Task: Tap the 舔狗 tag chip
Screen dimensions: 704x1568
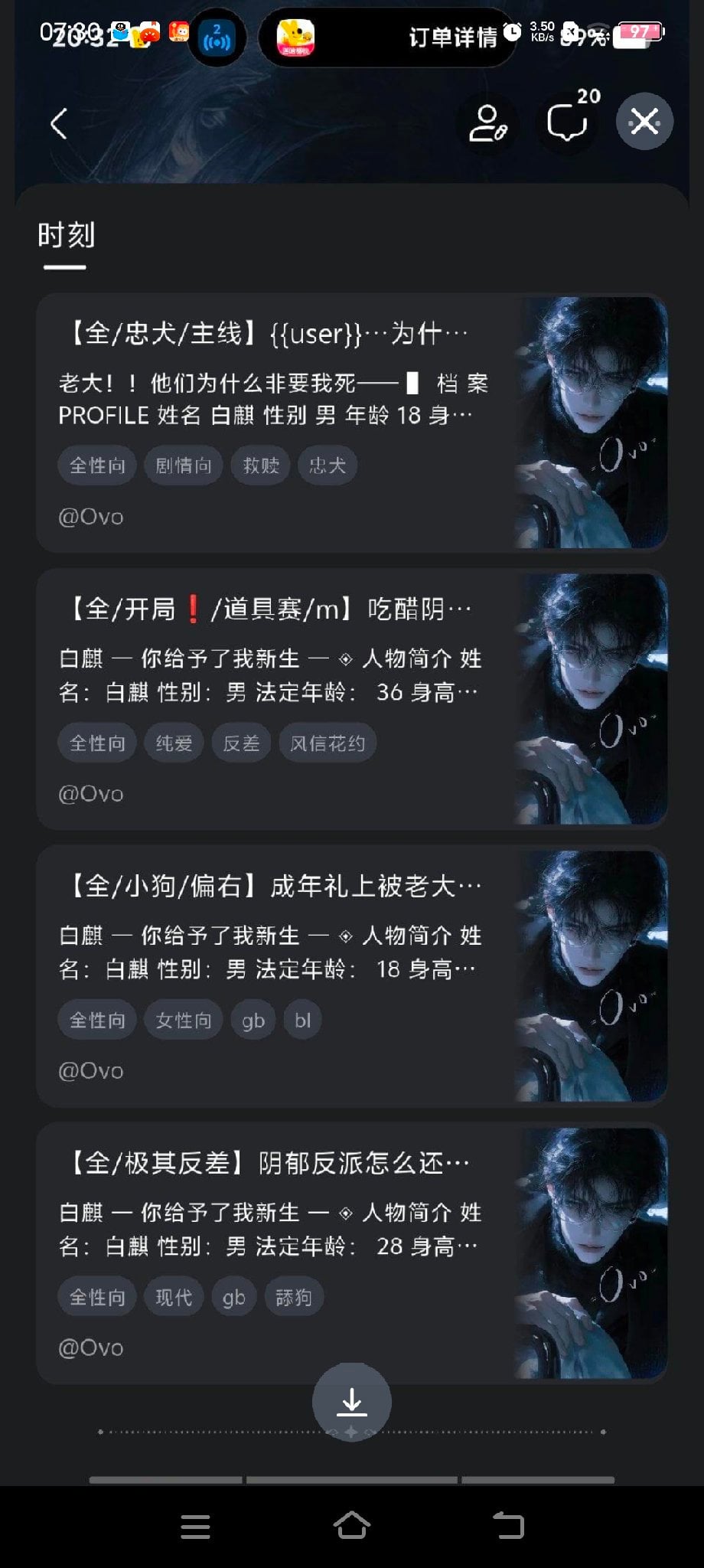Action: pos(294,1298)
